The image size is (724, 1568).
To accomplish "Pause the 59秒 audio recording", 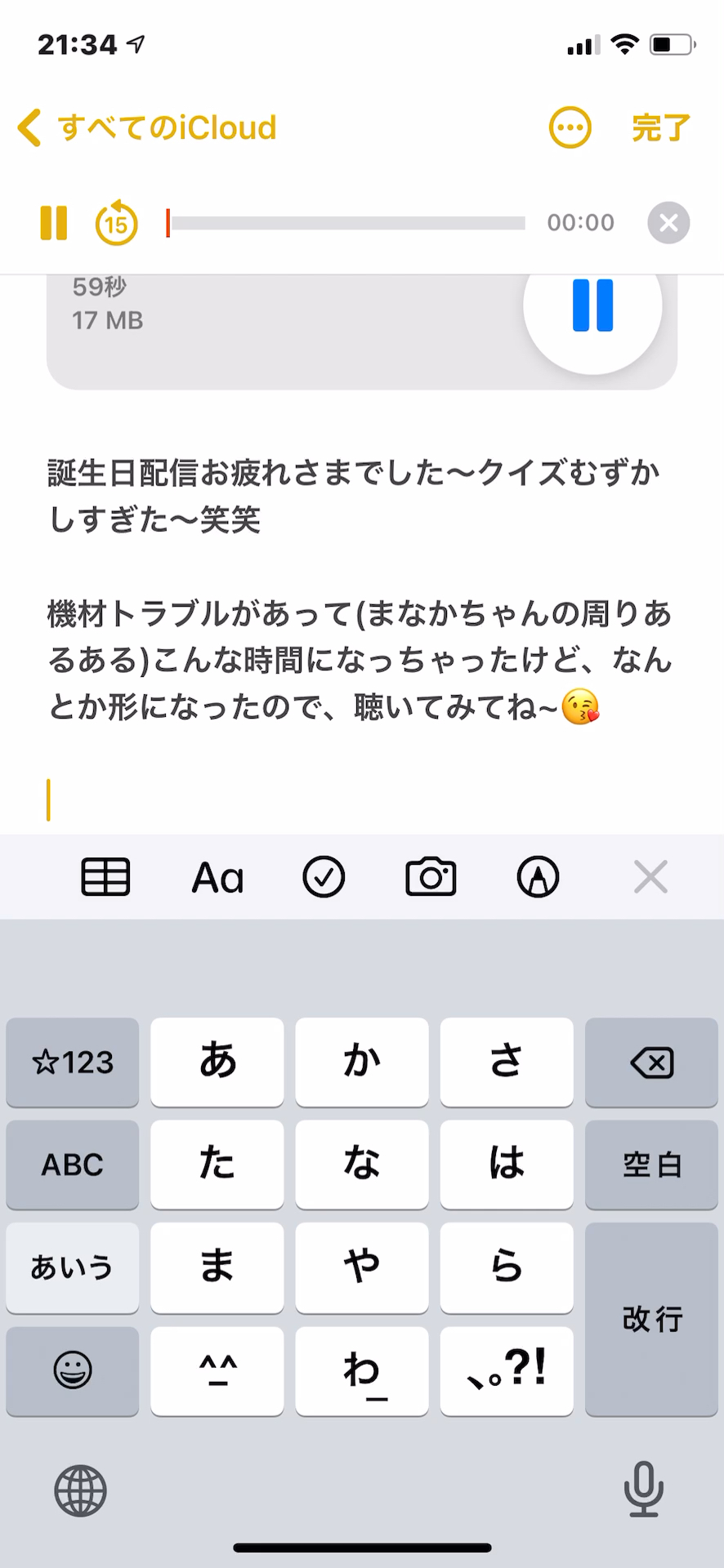I will pos(594,306).
